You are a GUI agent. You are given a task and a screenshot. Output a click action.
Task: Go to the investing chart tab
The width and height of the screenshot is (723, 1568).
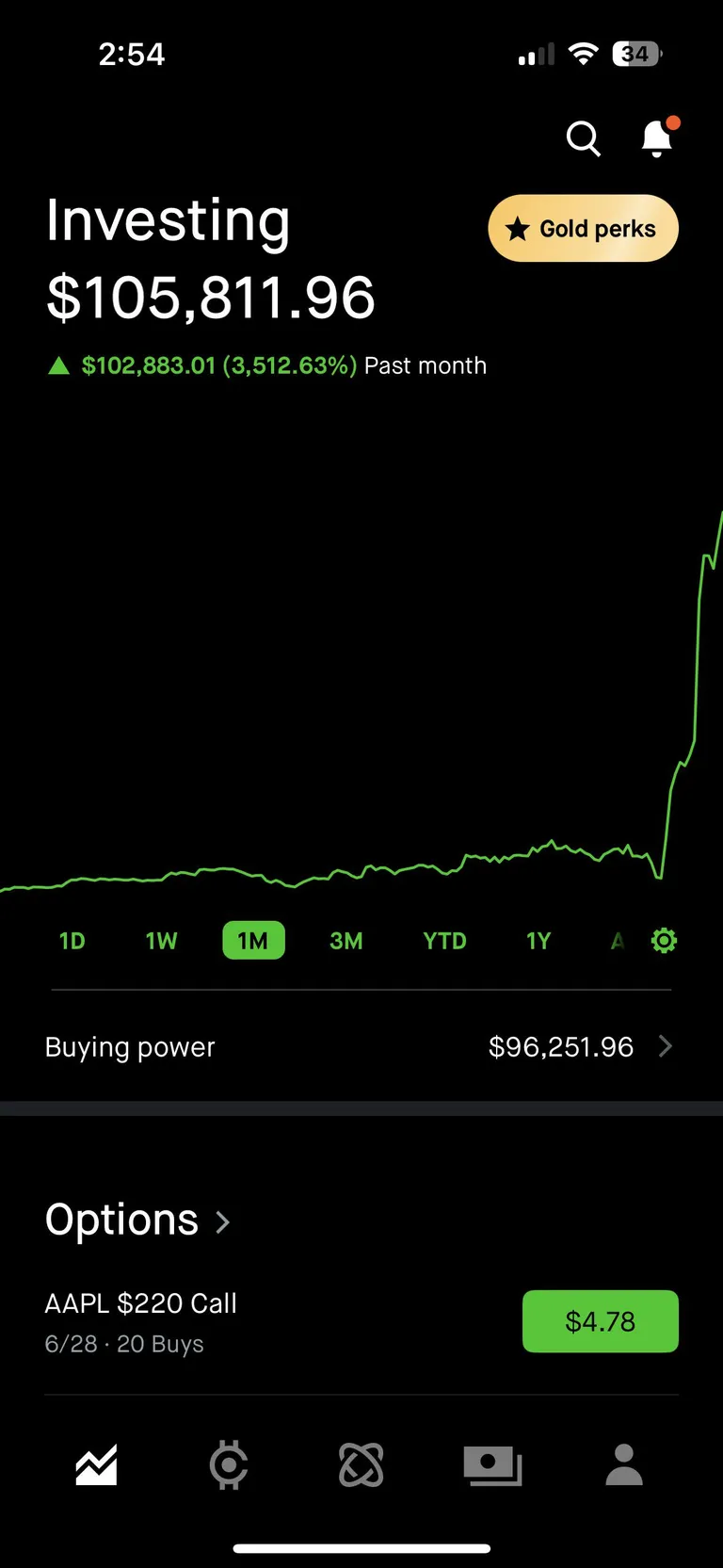96,1464
